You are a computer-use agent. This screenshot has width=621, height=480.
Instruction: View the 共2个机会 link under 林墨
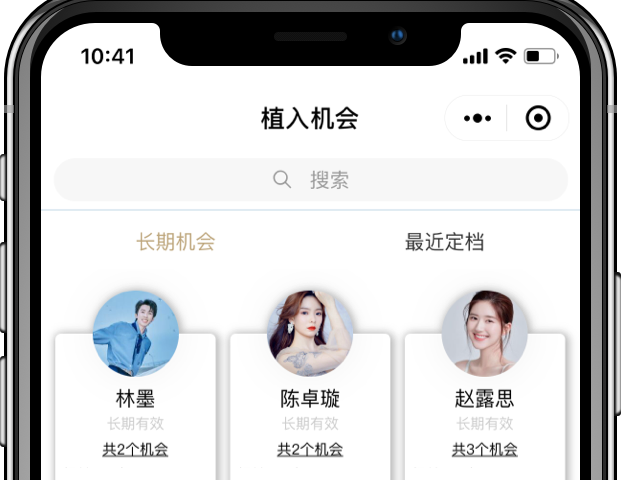(135, 450)
